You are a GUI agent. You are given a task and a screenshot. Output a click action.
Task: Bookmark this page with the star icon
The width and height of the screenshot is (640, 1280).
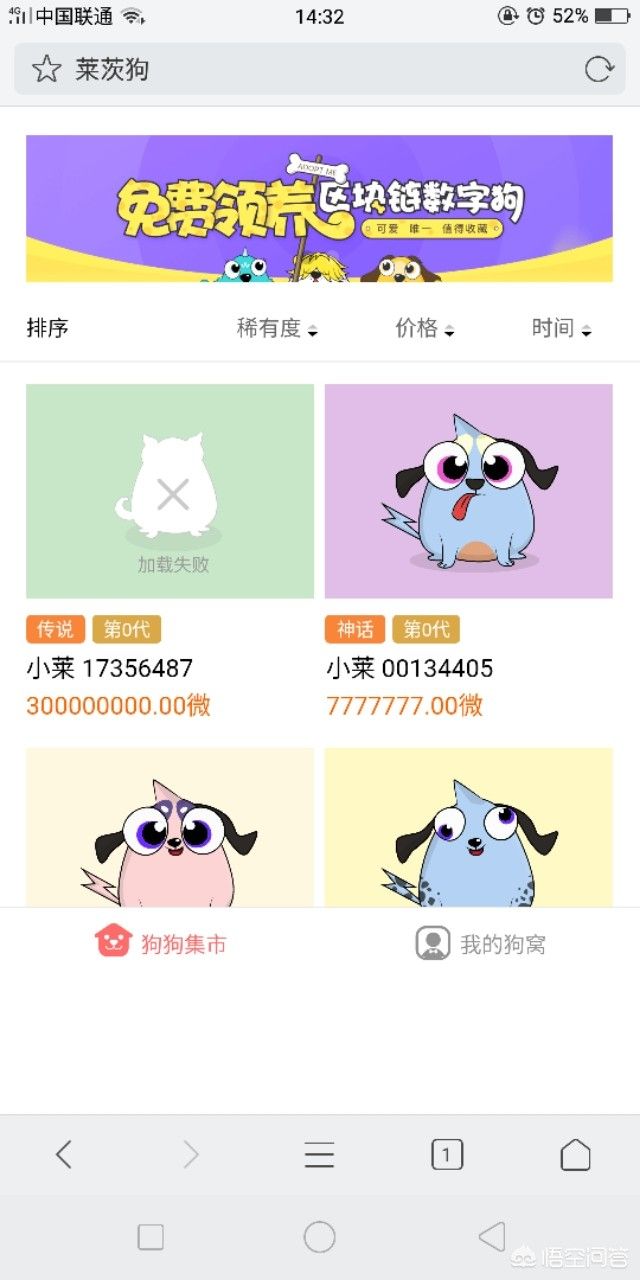[x=46, y=69]
